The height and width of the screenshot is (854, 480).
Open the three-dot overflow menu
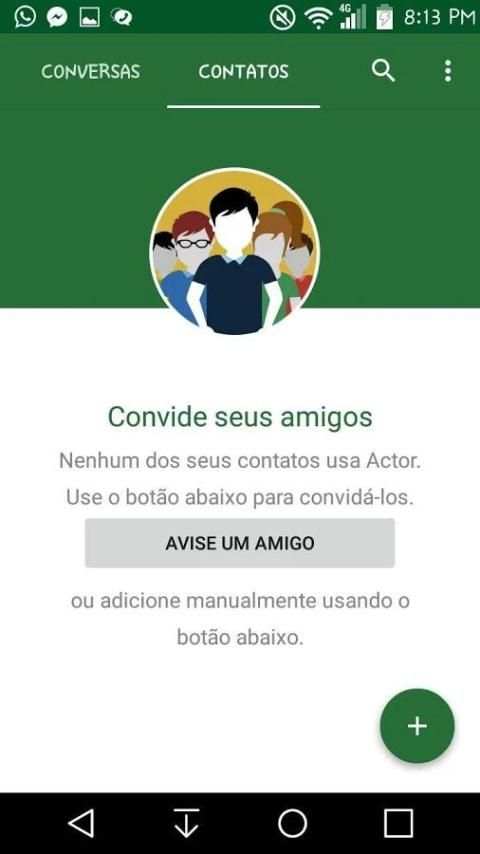pyautogui.click(x=447, y=71)
